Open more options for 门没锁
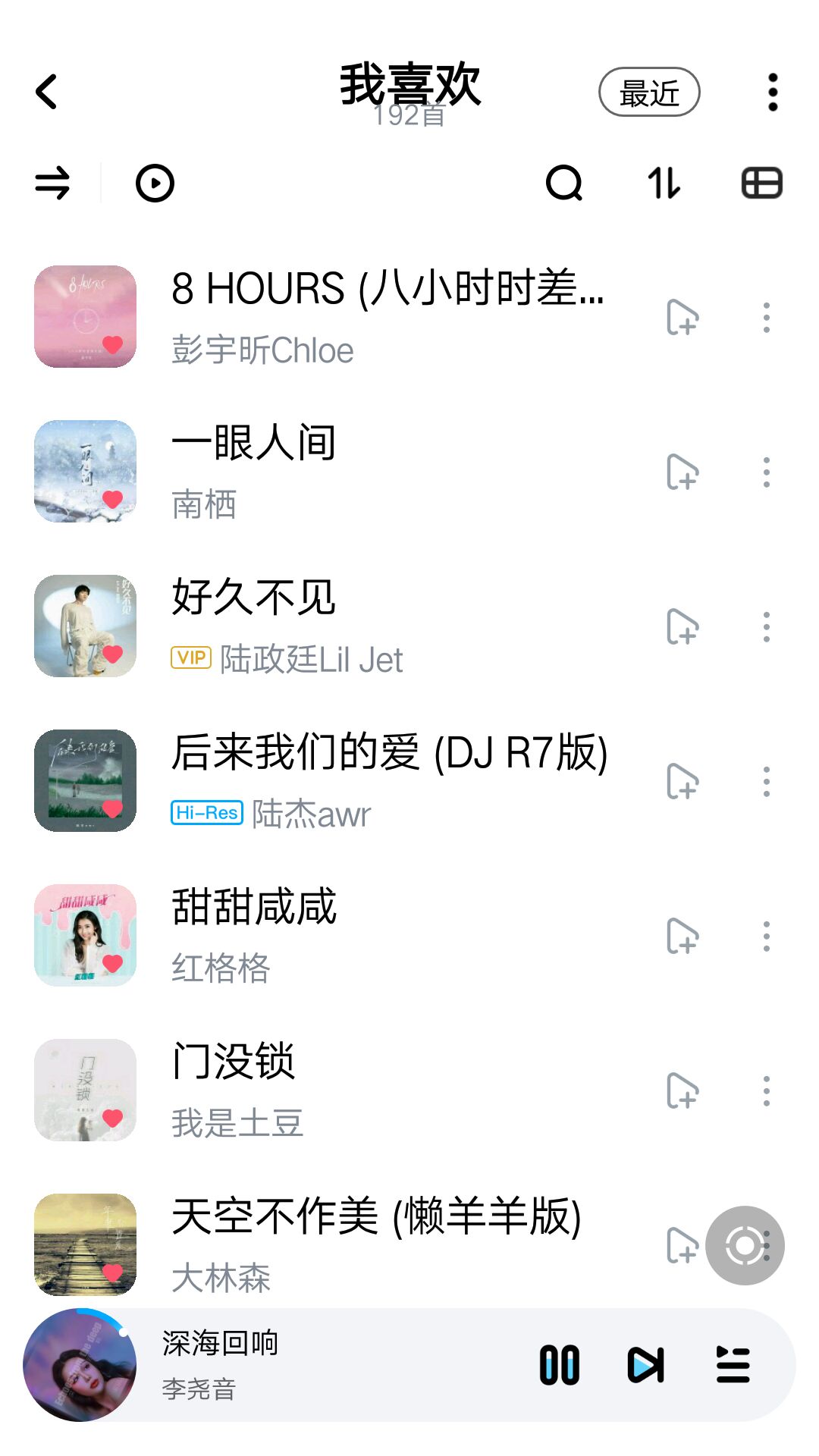819x1456 pixels. (x=767, y=1091)
